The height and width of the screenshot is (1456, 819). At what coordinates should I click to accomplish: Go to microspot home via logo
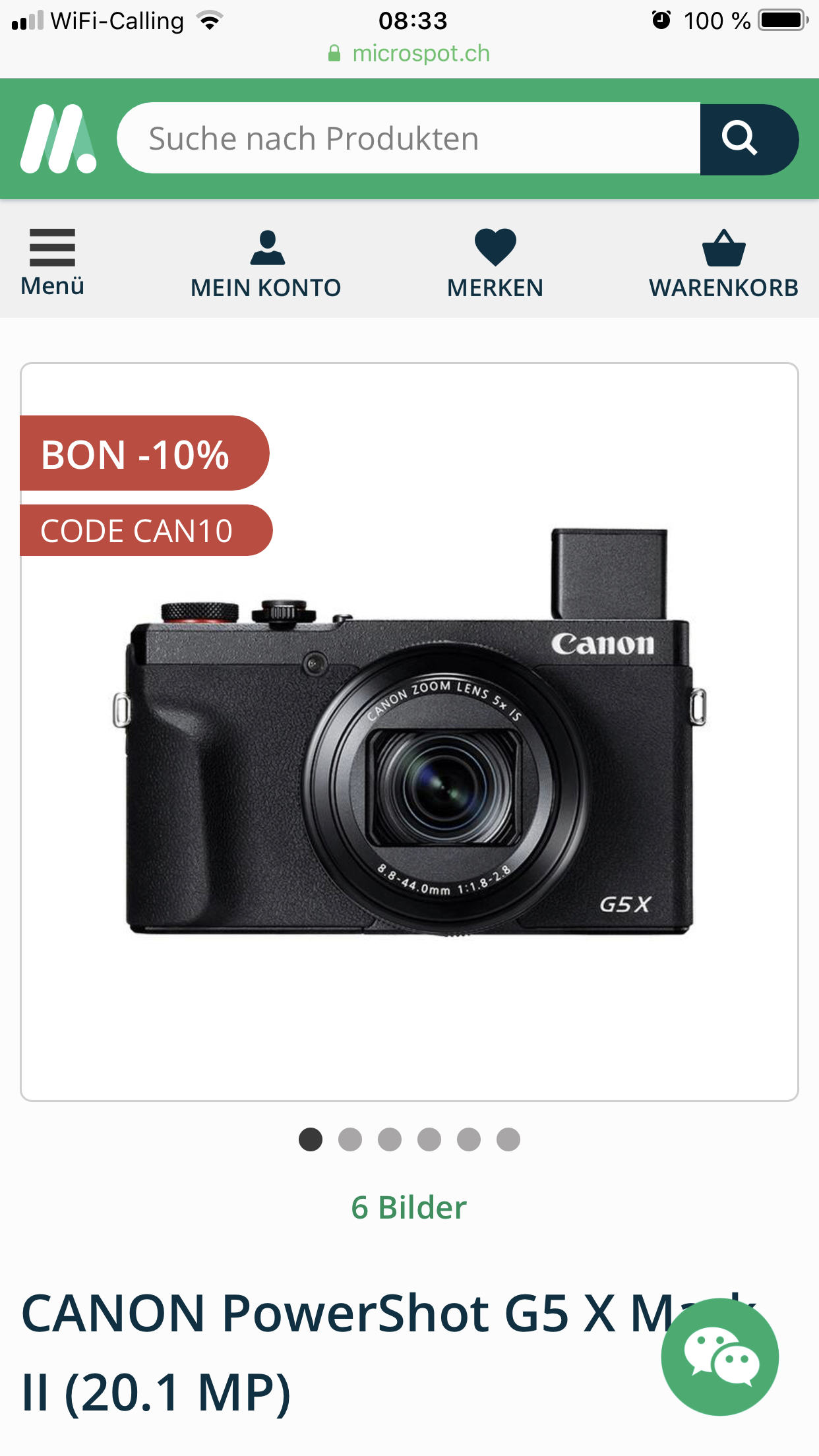58,138
